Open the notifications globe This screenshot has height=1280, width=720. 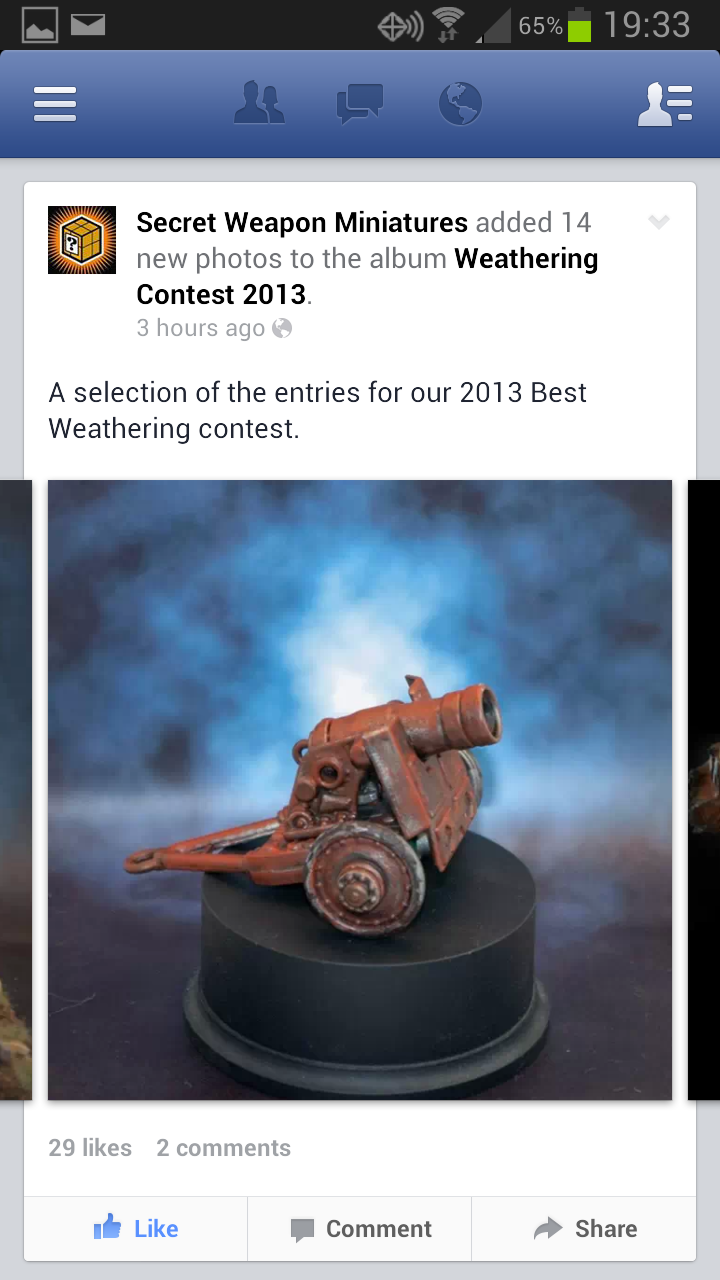coord(460,104)
